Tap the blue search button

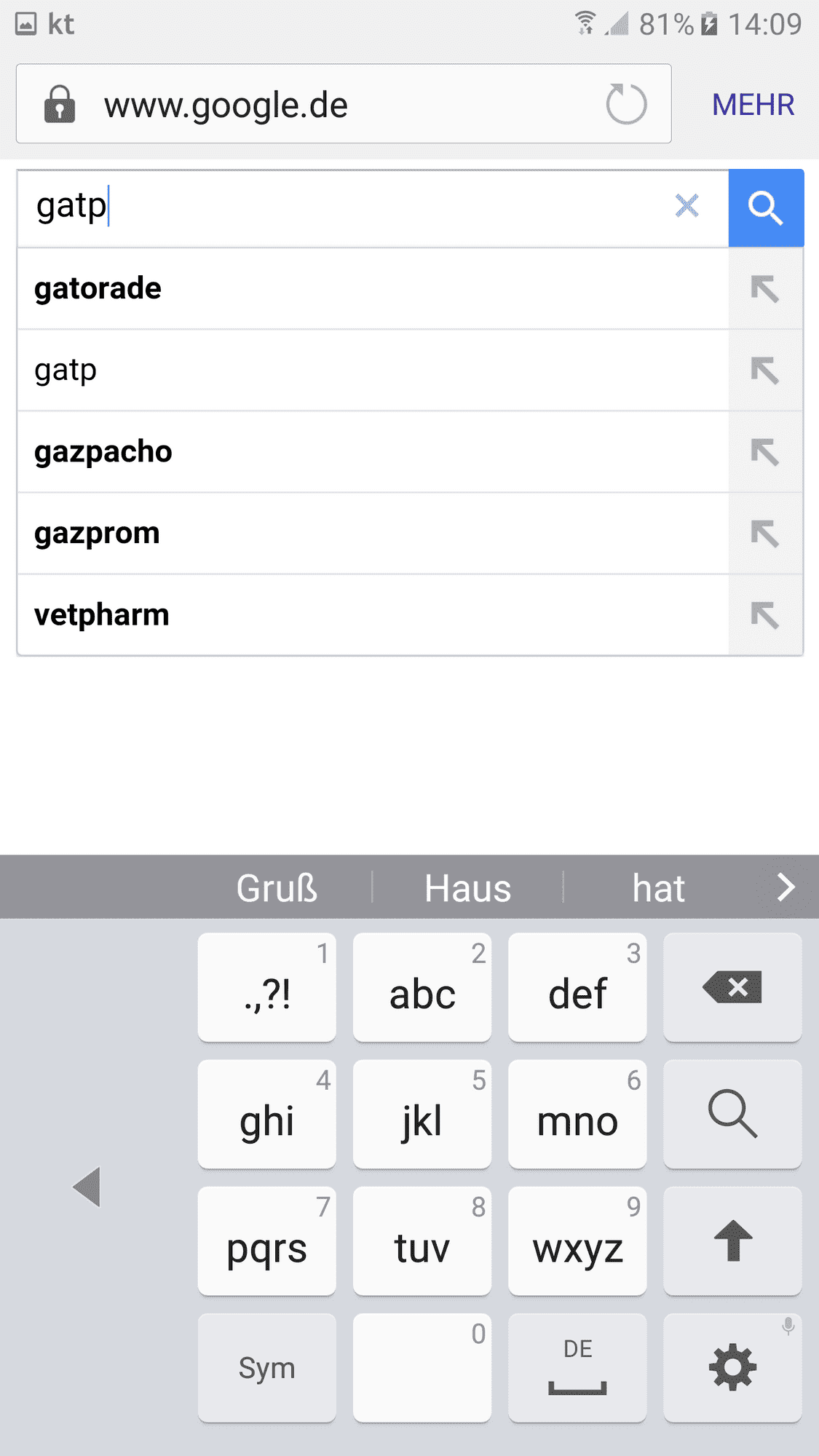click(x=765, y=208)
